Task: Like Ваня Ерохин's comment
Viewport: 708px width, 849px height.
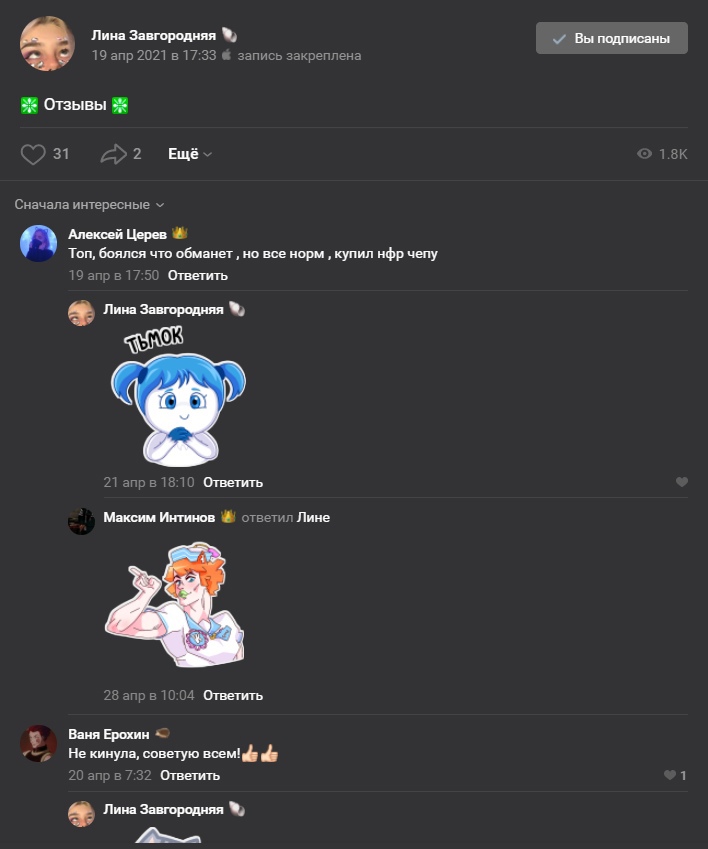Action: pos(671,775)
